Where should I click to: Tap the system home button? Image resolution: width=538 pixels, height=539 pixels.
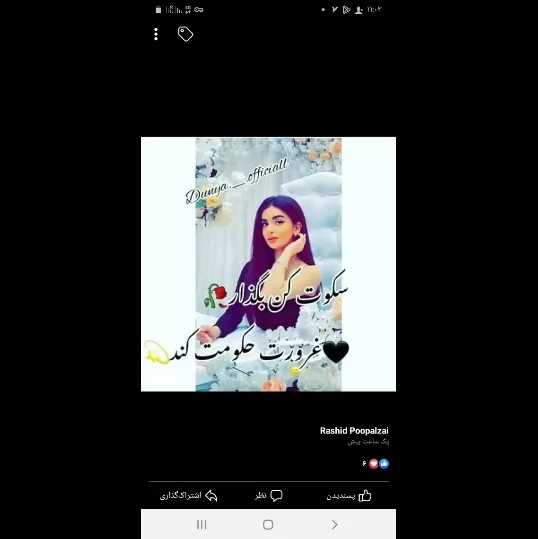[268, 525]
